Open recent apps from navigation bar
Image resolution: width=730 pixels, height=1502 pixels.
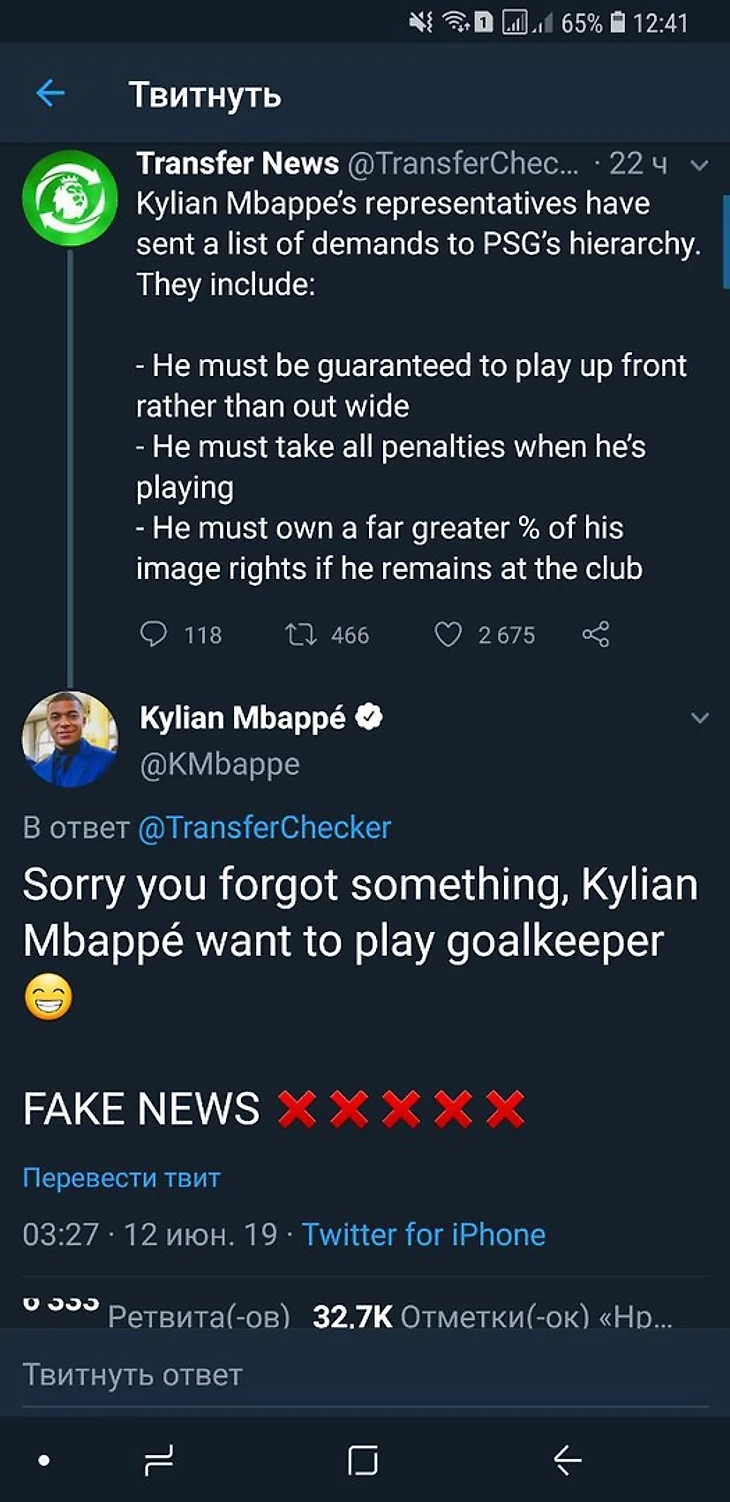pyautogui.click(x=159, y=1461)
